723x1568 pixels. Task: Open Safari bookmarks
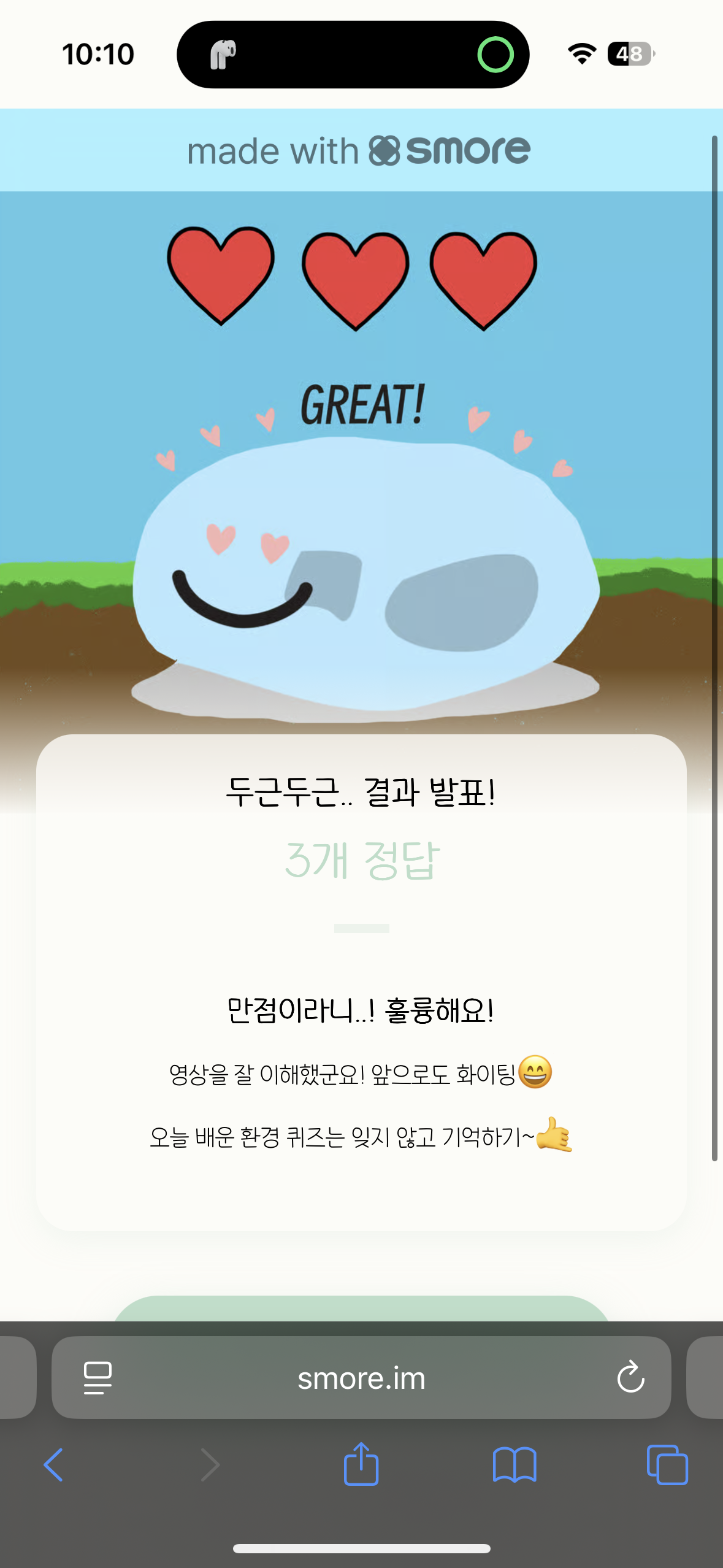point(514,1465)
